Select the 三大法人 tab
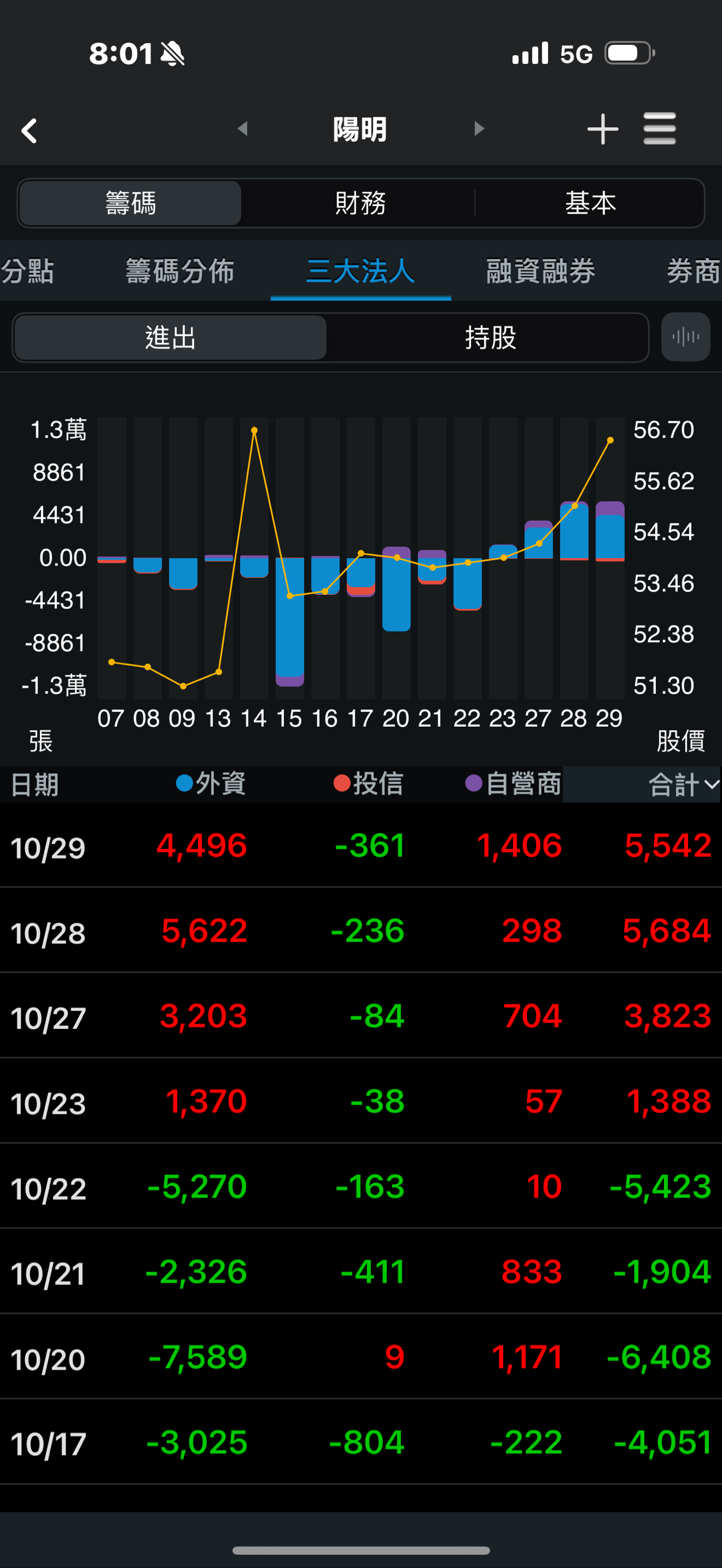 click(360, 272)
